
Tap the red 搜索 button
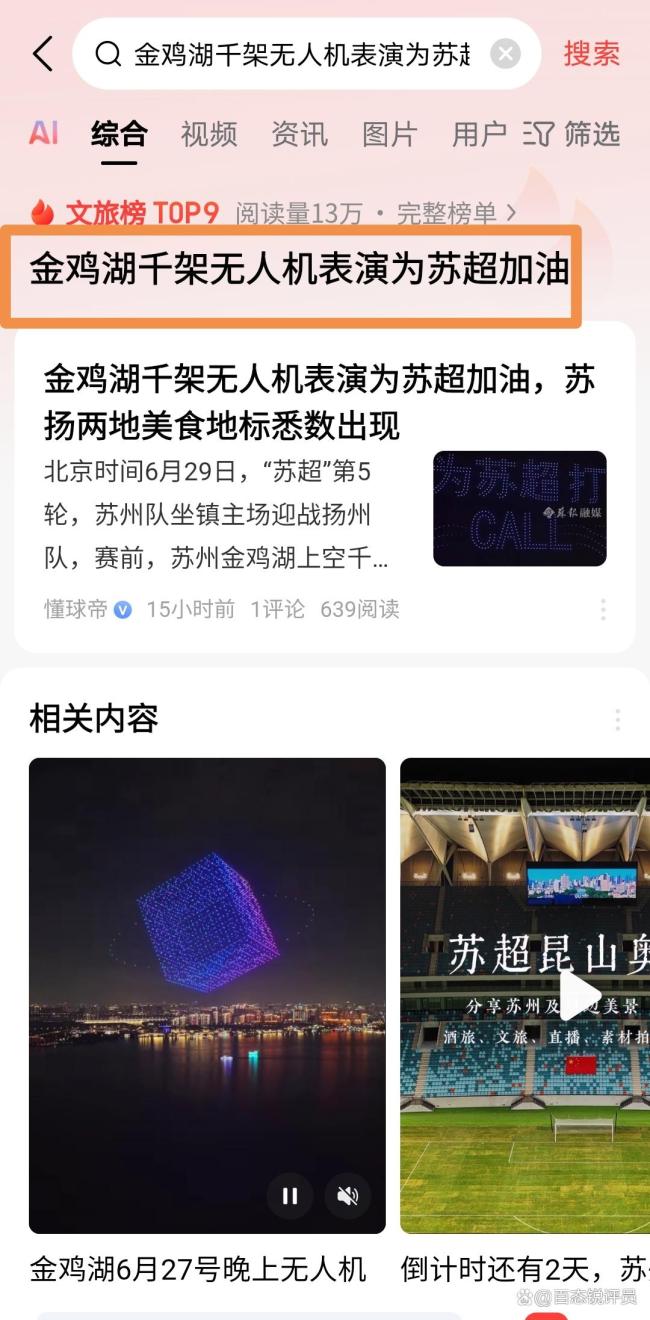[591, 54]
